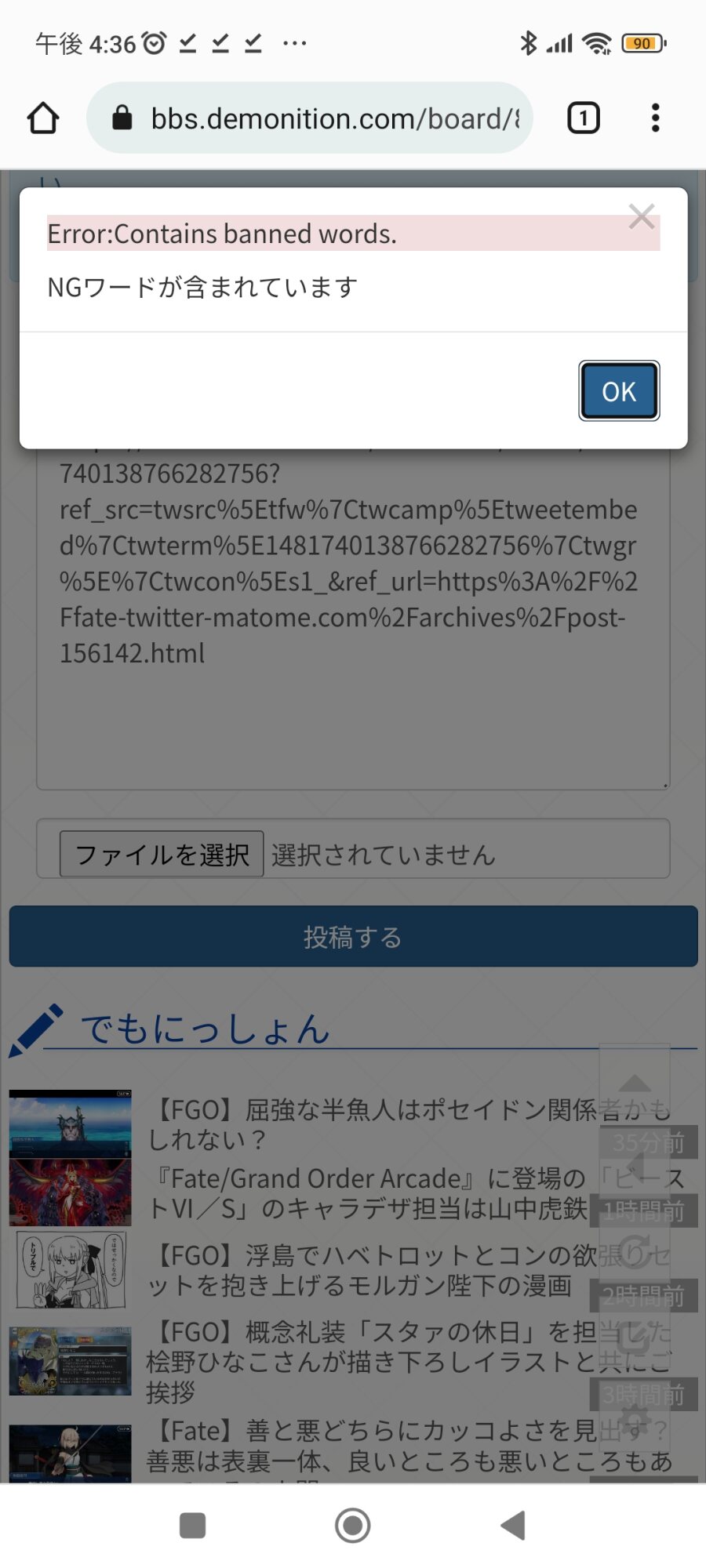Open the browser home page
The height and width of the screenshot is (1568, 706).
pyautogui.click(x=43, y=118)
